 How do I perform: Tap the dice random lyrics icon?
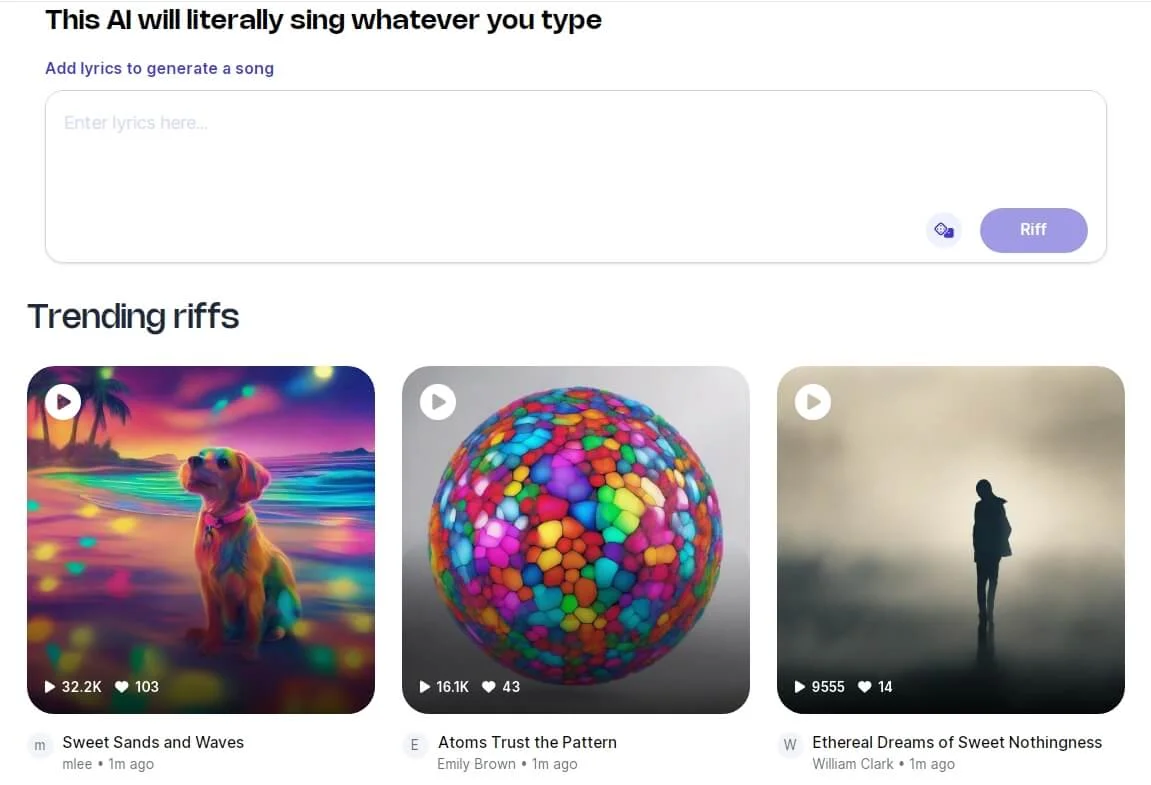click(x=943, y=230)
